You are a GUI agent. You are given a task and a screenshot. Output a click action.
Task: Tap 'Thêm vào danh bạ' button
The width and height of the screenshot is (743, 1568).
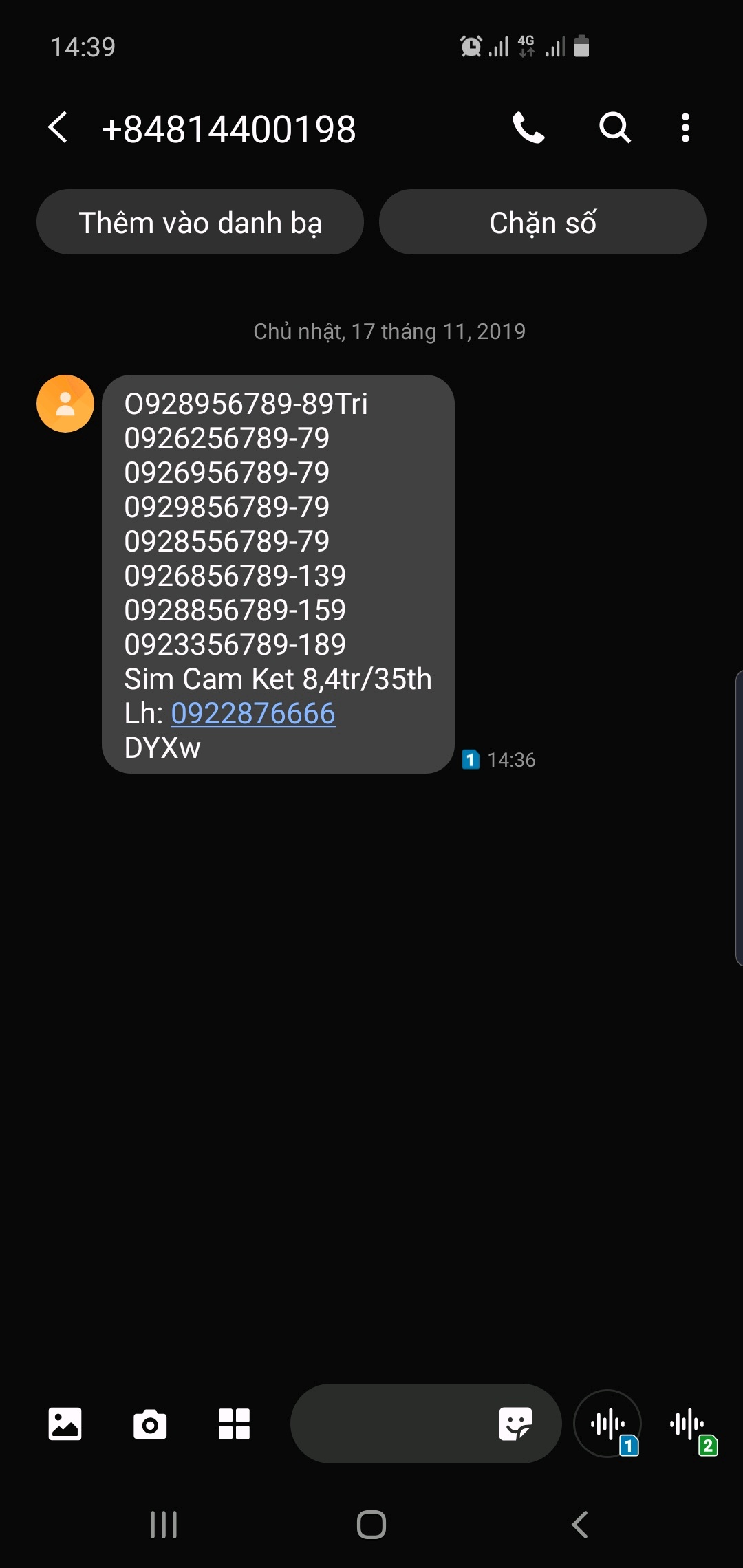pyautogui.click(x=200, y=223)
